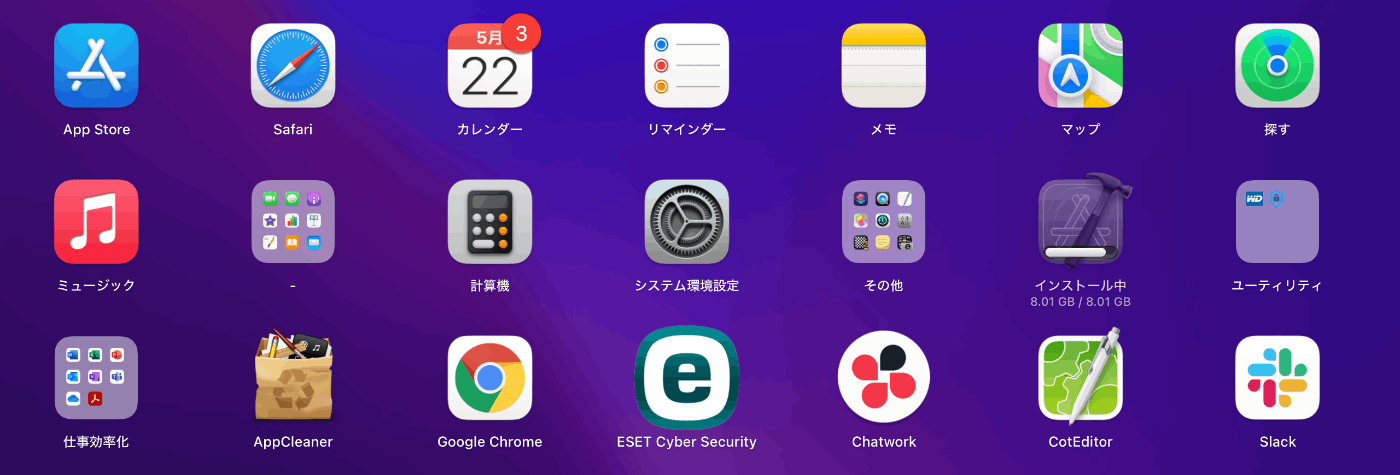The height and width of the screenshot is (475, 1400).
Task: Launch AppCleaner
Action: point(293,378)
